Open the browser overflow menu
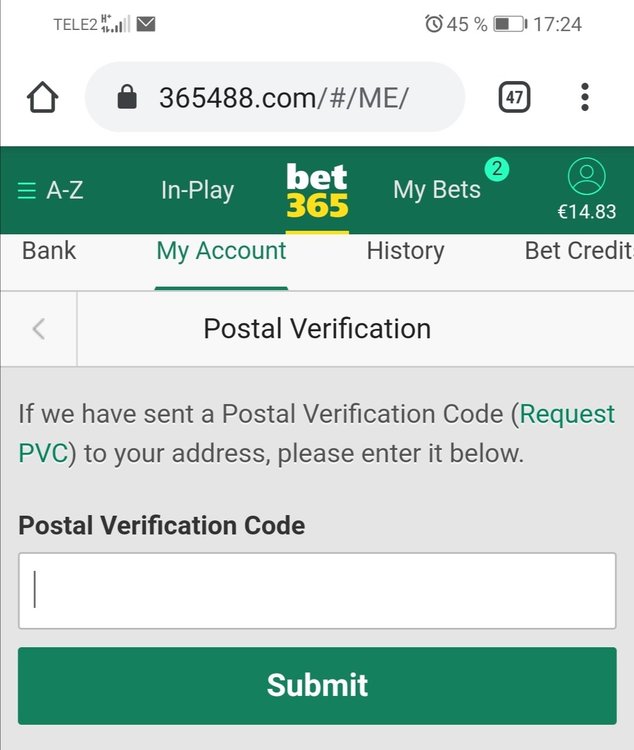The width and height of the screenshot is (634, 750). point(585,98)
